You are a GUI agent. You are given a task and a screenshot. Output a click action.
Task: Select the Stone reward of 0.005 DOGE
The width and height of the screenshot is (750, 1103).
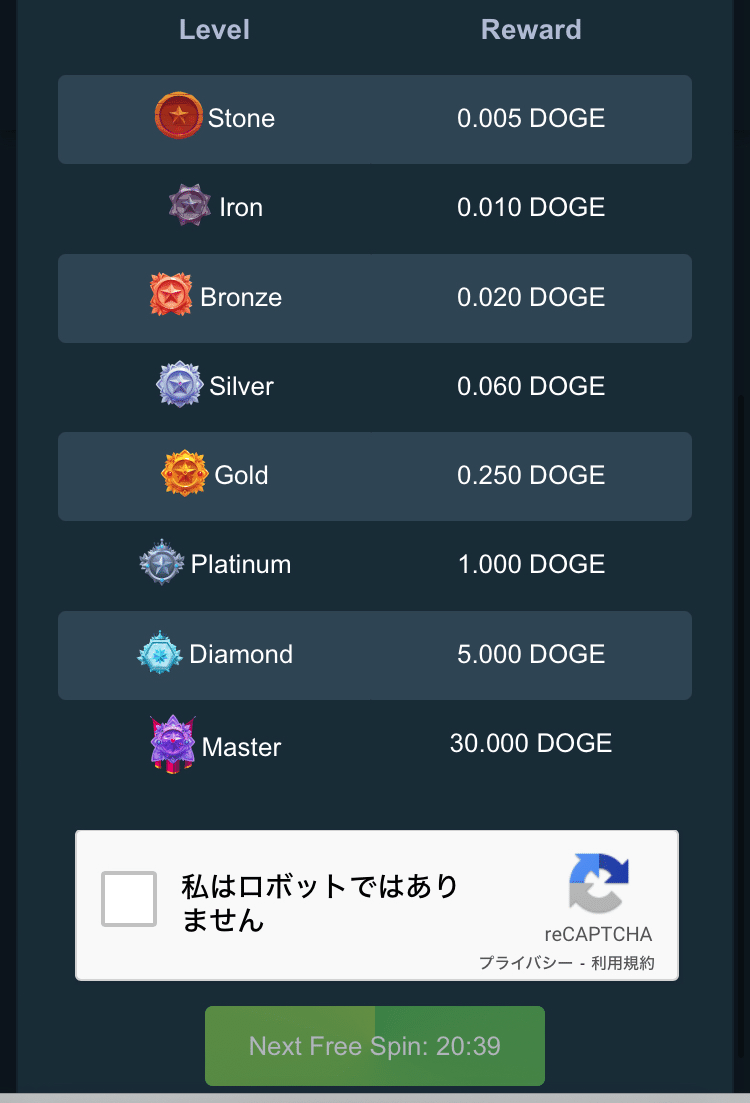tap(531, 118)
